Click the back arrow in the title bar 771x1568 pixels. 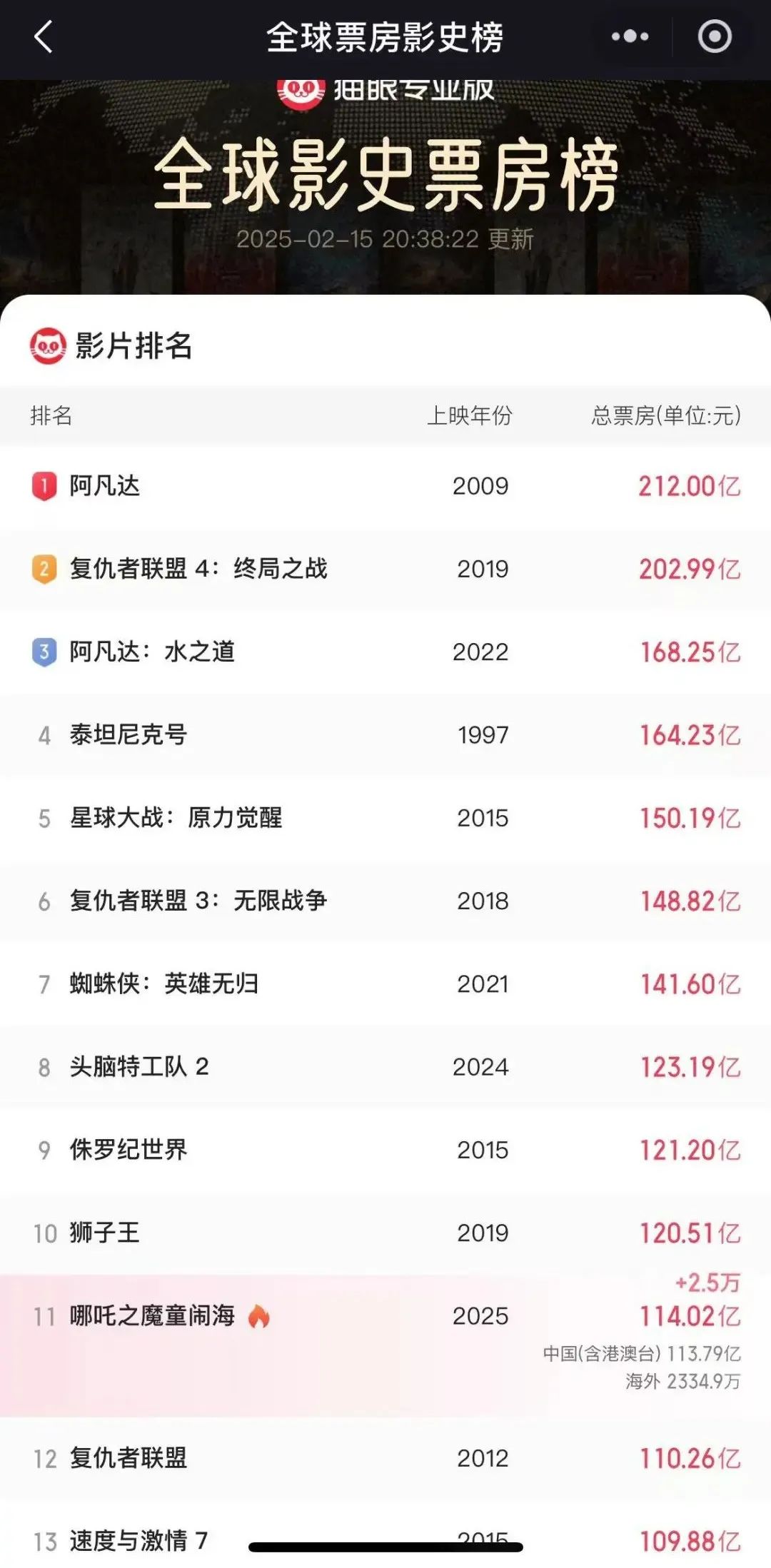coord(44,36)
